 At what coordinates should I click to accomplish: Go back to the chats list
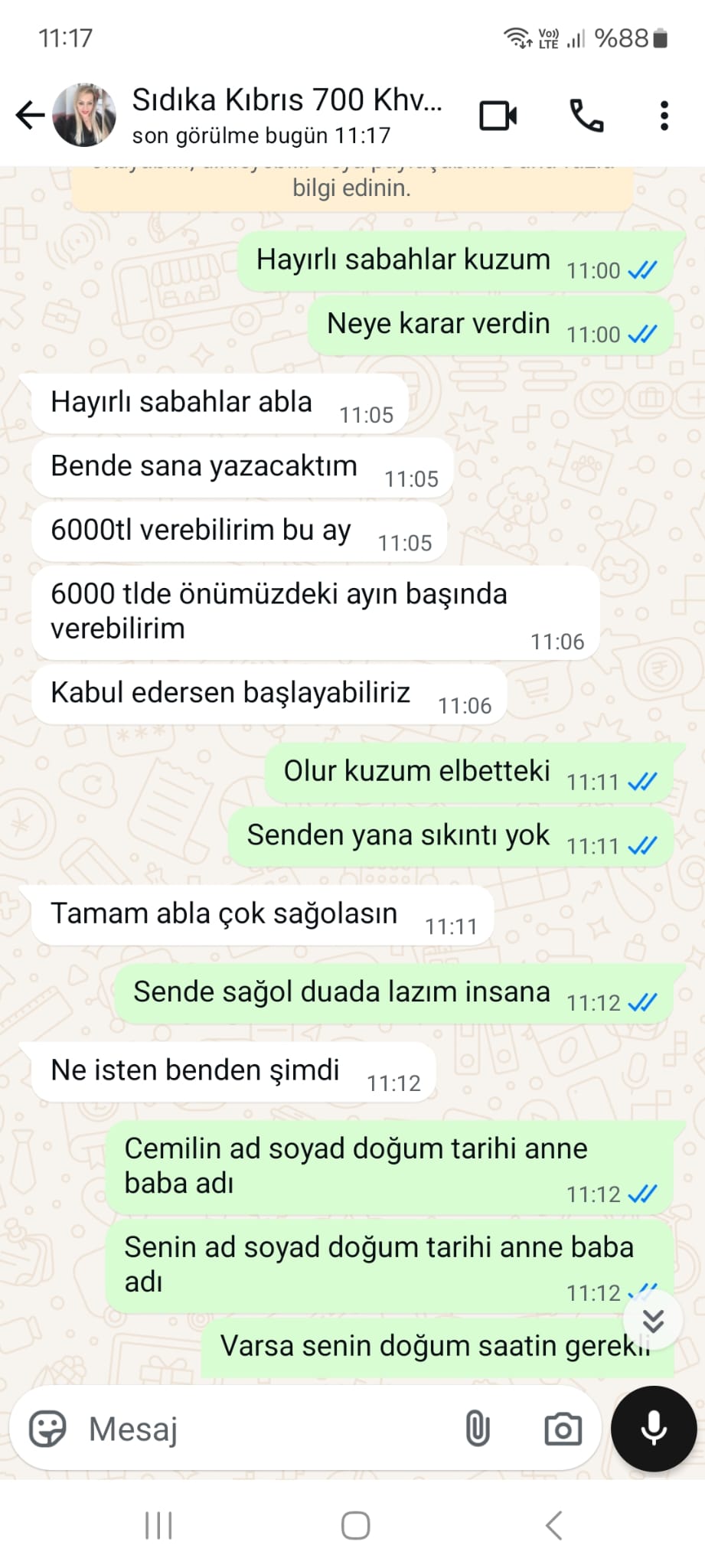click(31, 116)
